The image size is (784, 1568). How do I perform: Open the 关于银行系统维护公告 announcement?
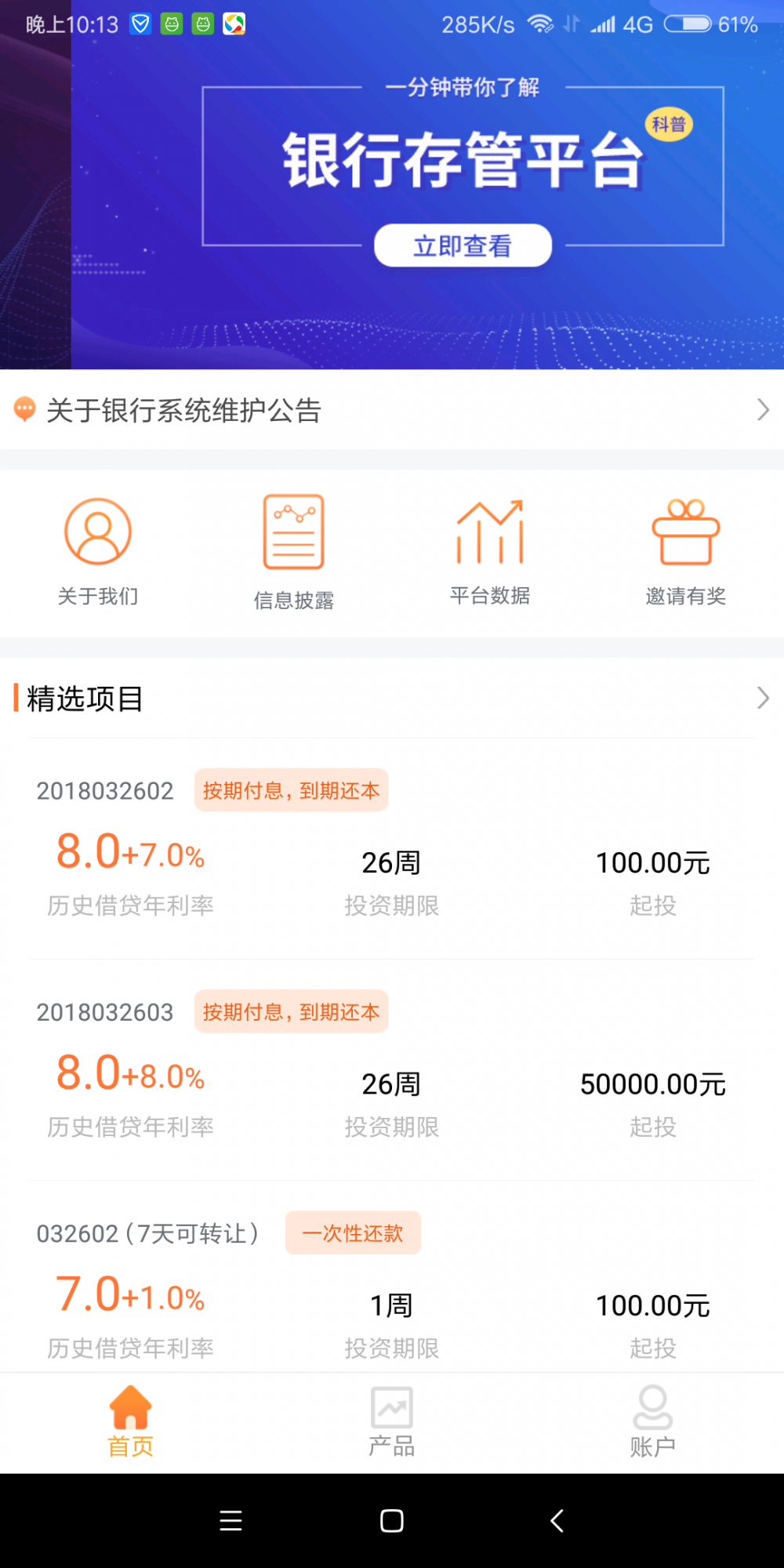[x=392, y=409]
